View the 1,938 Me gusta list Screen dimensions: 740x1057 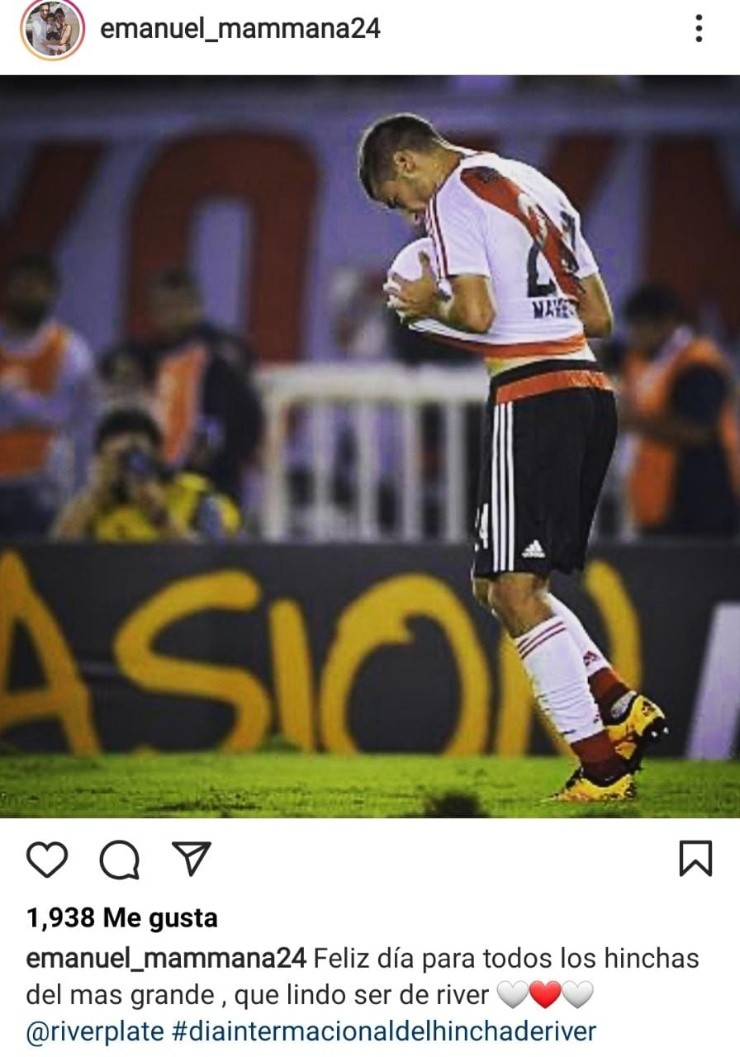(122, 917)
